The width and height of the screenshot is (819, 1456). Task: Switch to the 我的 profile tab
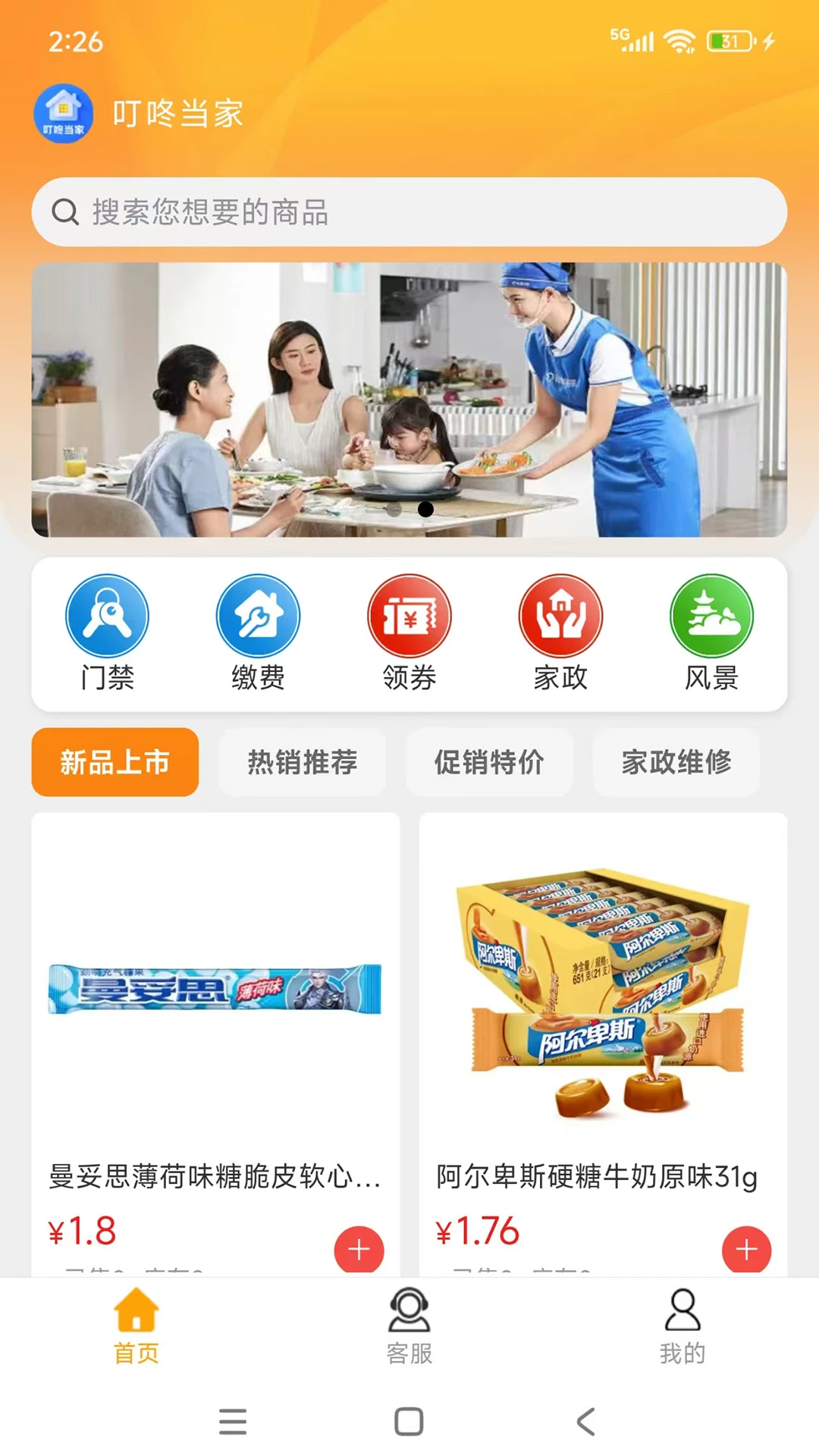point(682,1326)
